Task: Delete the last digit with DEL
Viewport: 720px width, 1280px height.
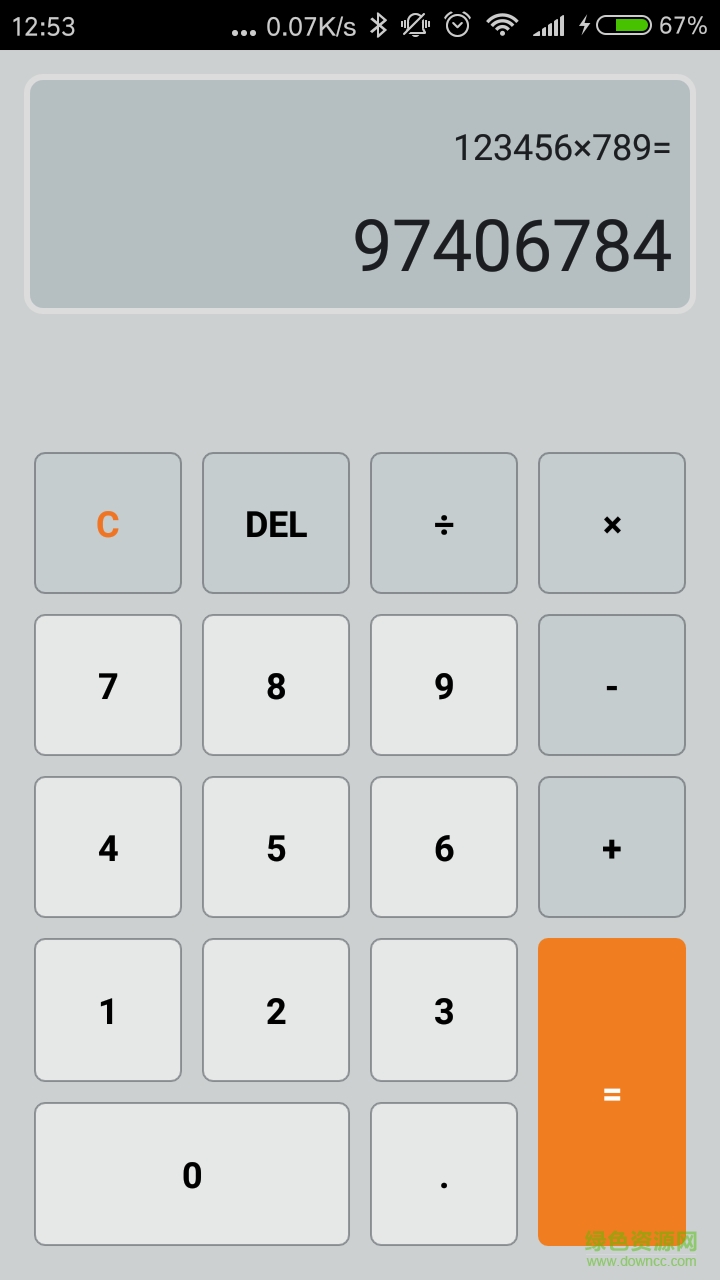Action: pyautogui.click(x=276, y=523)
